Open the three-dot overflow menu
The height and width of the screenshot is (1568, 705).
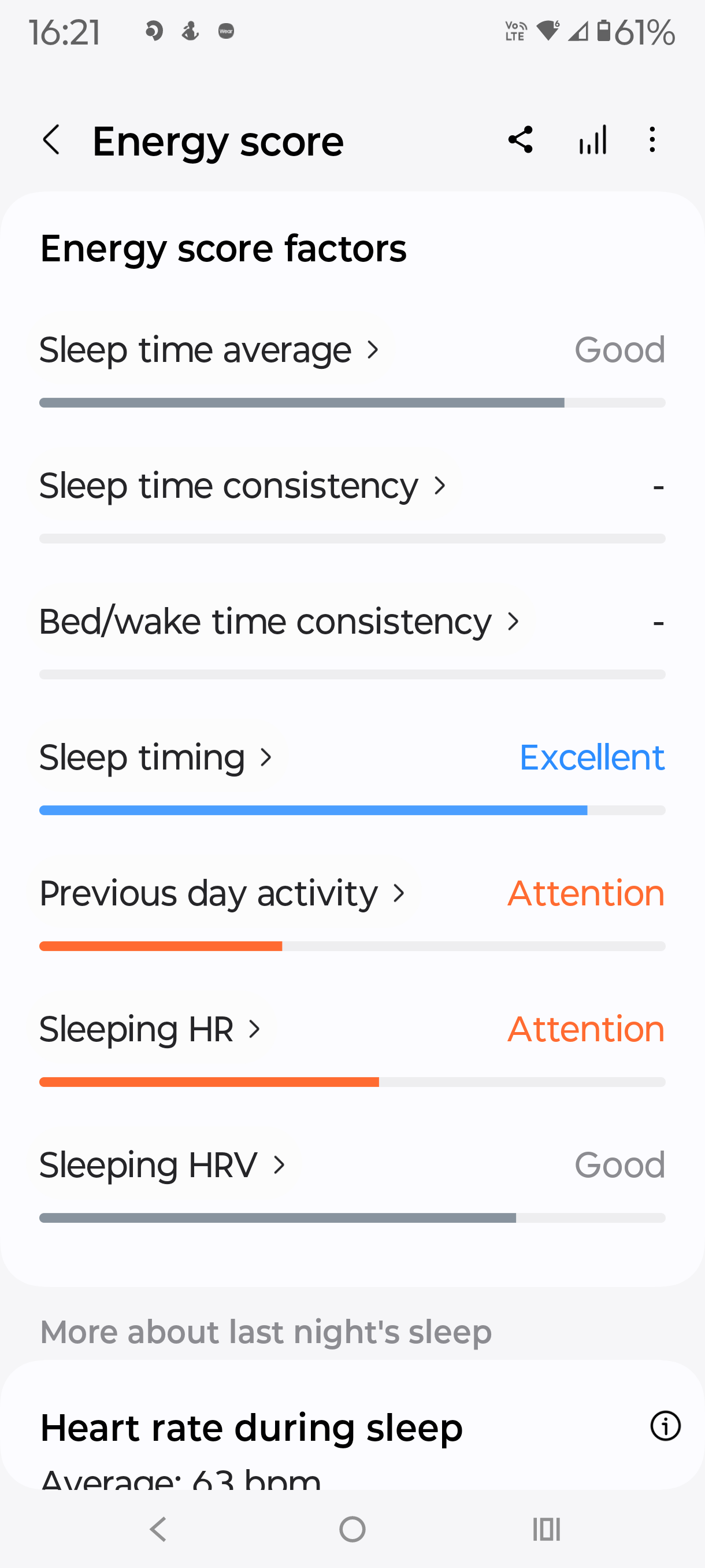(x=652, y=140)
